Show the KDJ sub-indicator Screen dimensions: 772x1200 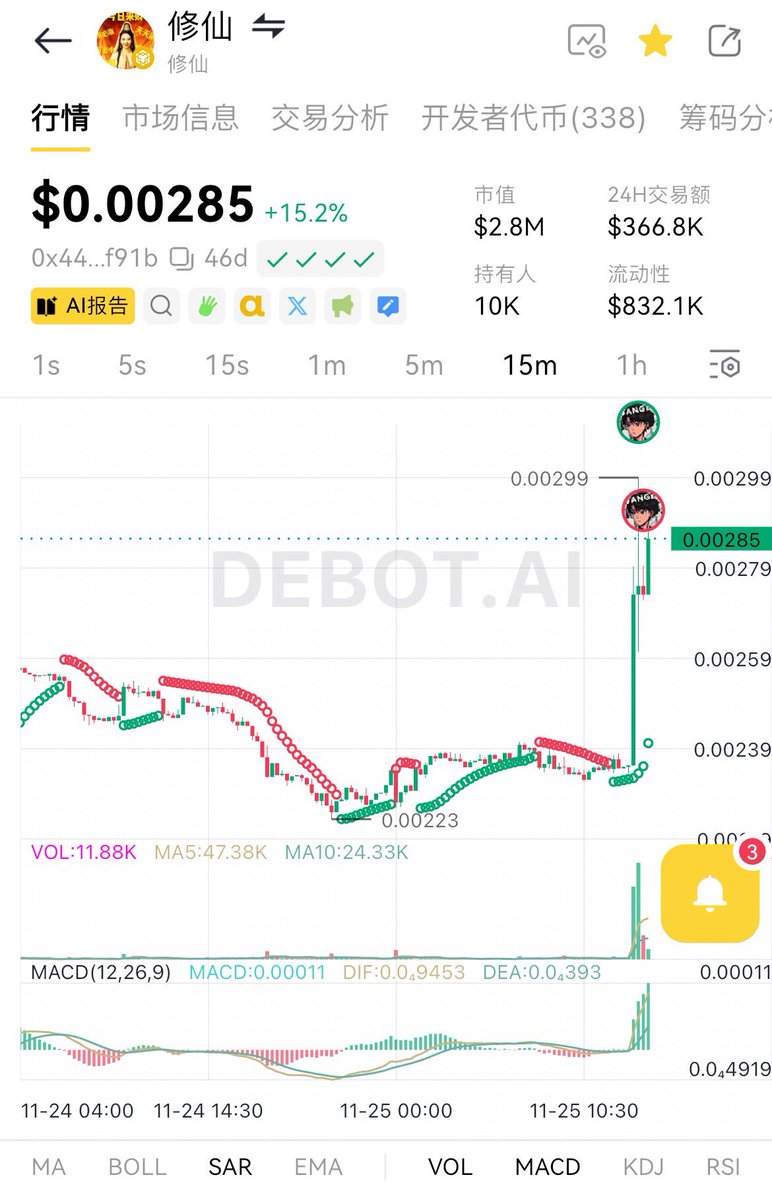tap(643, 1167)
